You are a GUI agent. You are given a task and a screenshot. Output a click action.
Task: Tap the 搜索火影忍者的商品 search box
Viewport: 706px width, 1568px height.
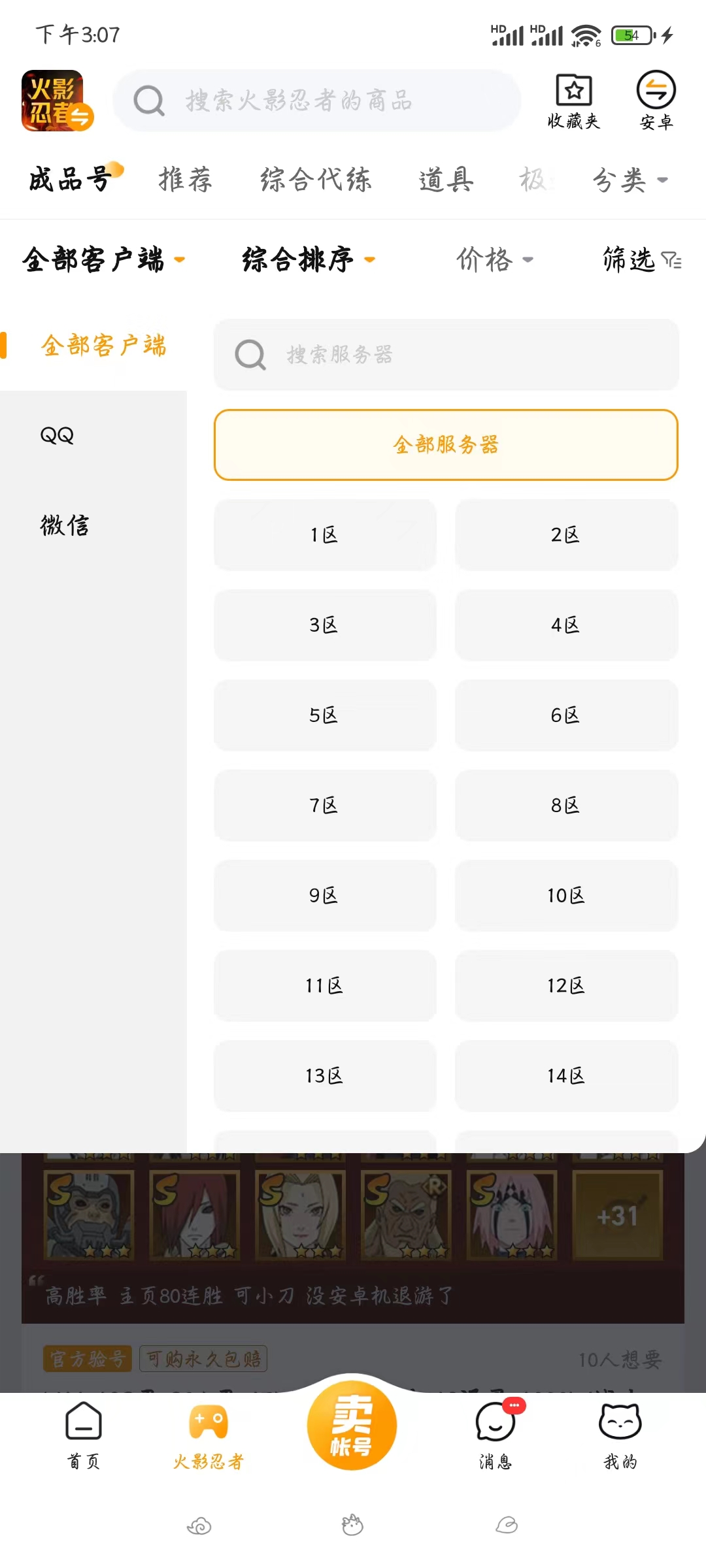(317, 101)
